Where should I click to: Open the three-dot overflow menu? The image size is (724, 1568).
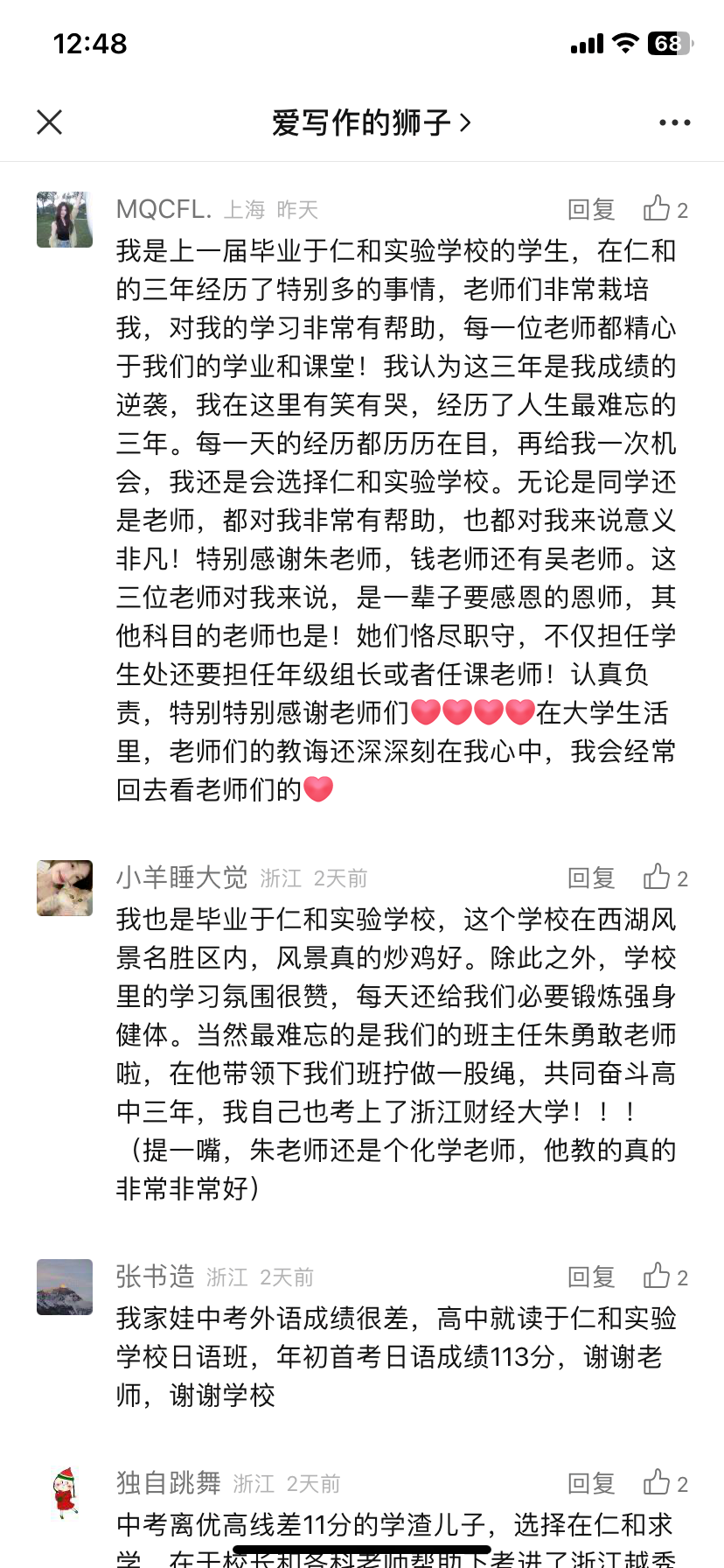(x=674, y=122)
